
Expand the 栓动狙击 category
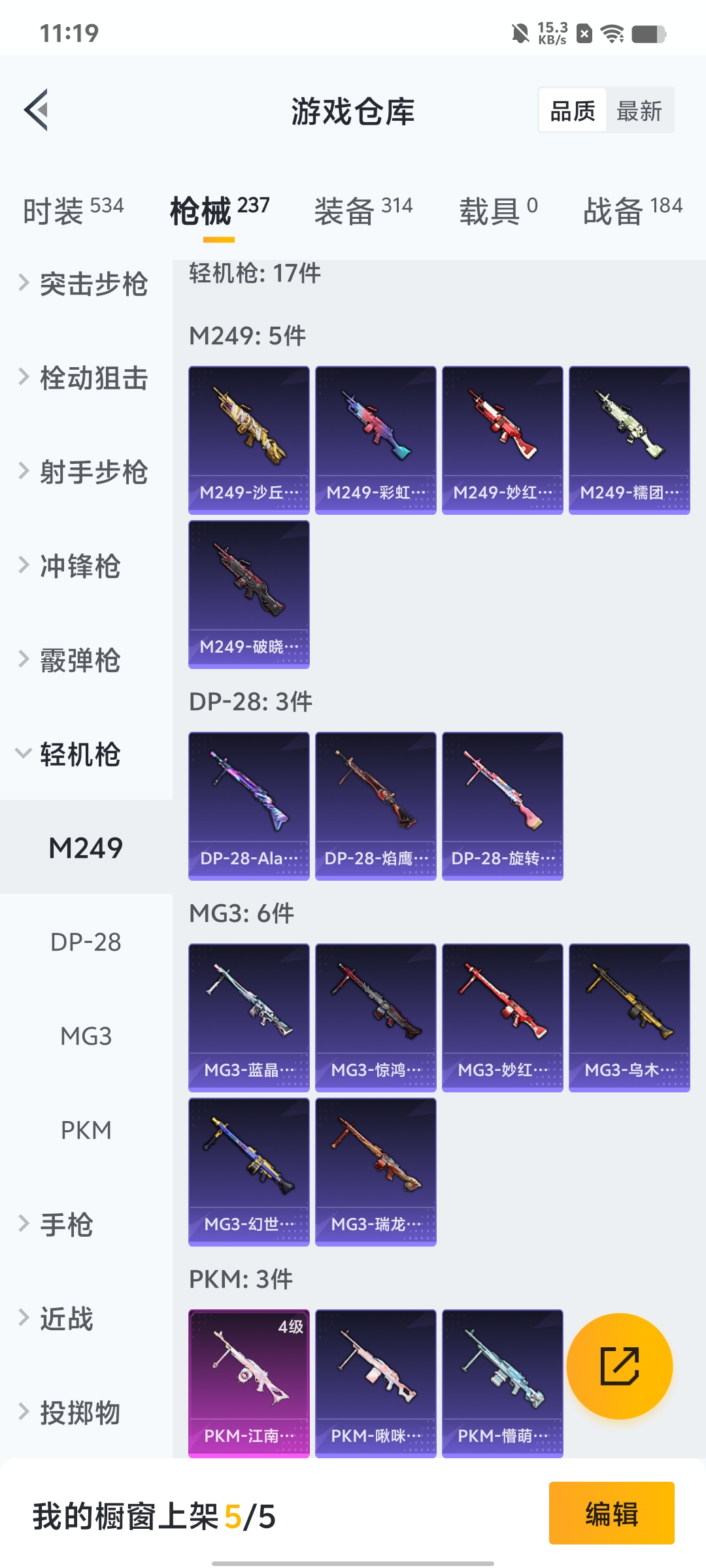point(85,378)
